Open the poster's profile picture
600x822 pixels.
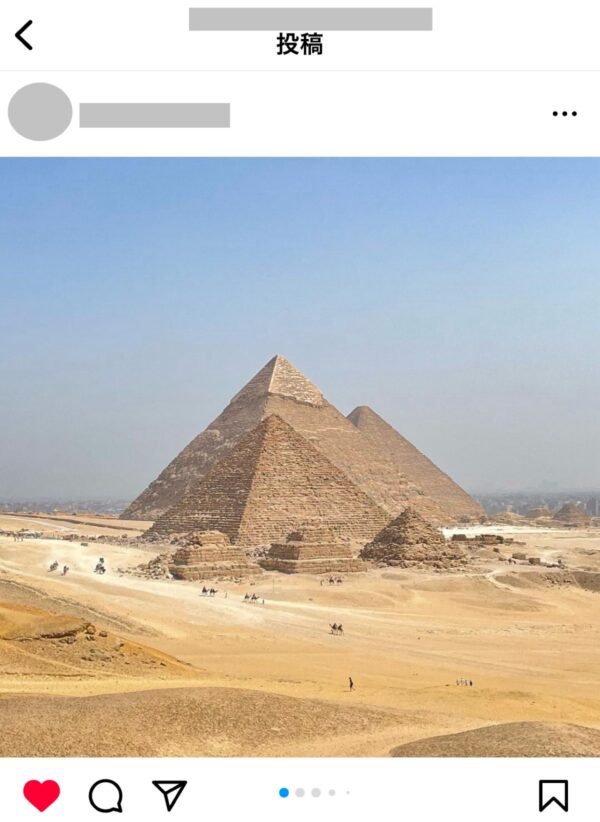click(x=40, y=112)
